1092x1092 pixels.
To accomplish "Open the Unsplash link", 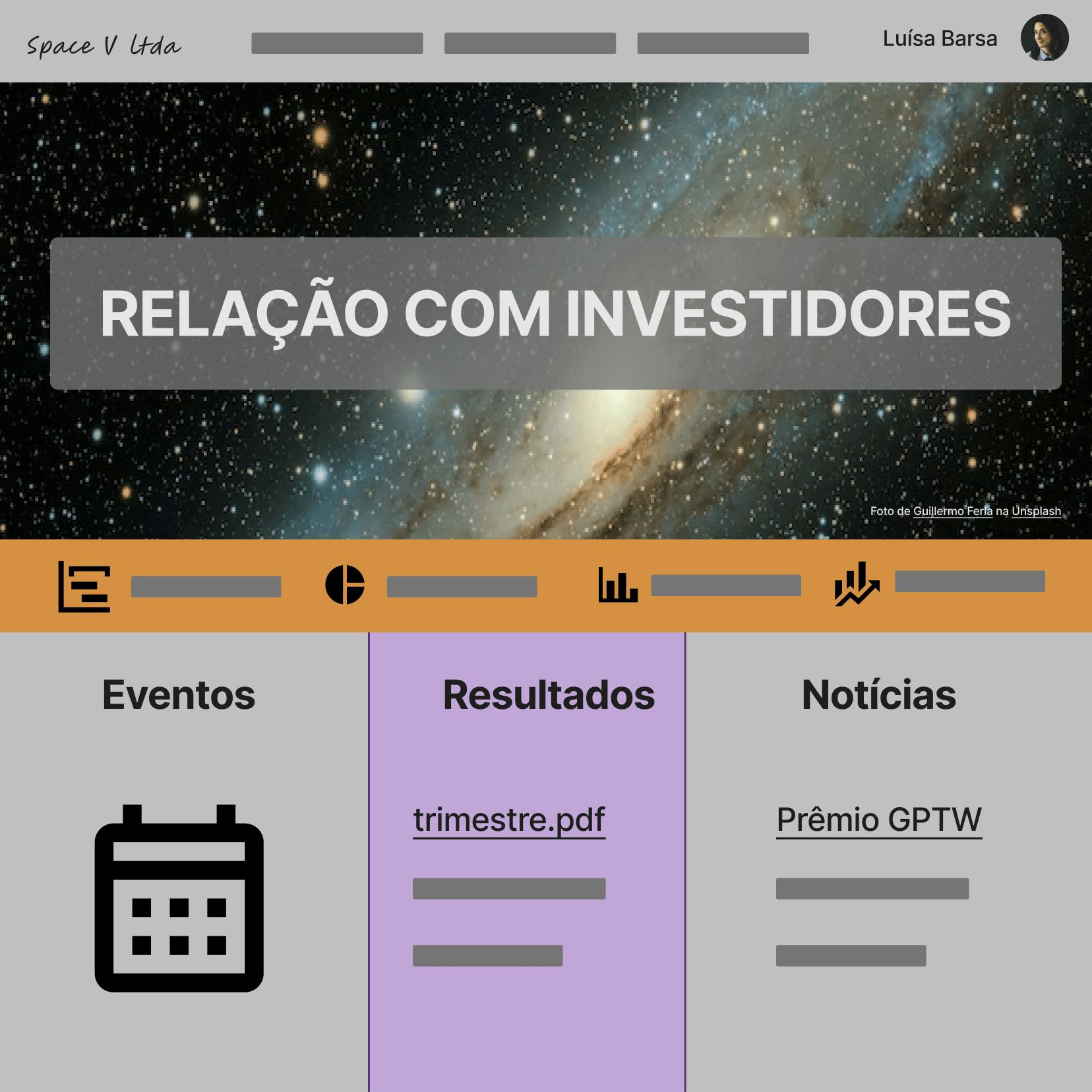I will 1036,511.
